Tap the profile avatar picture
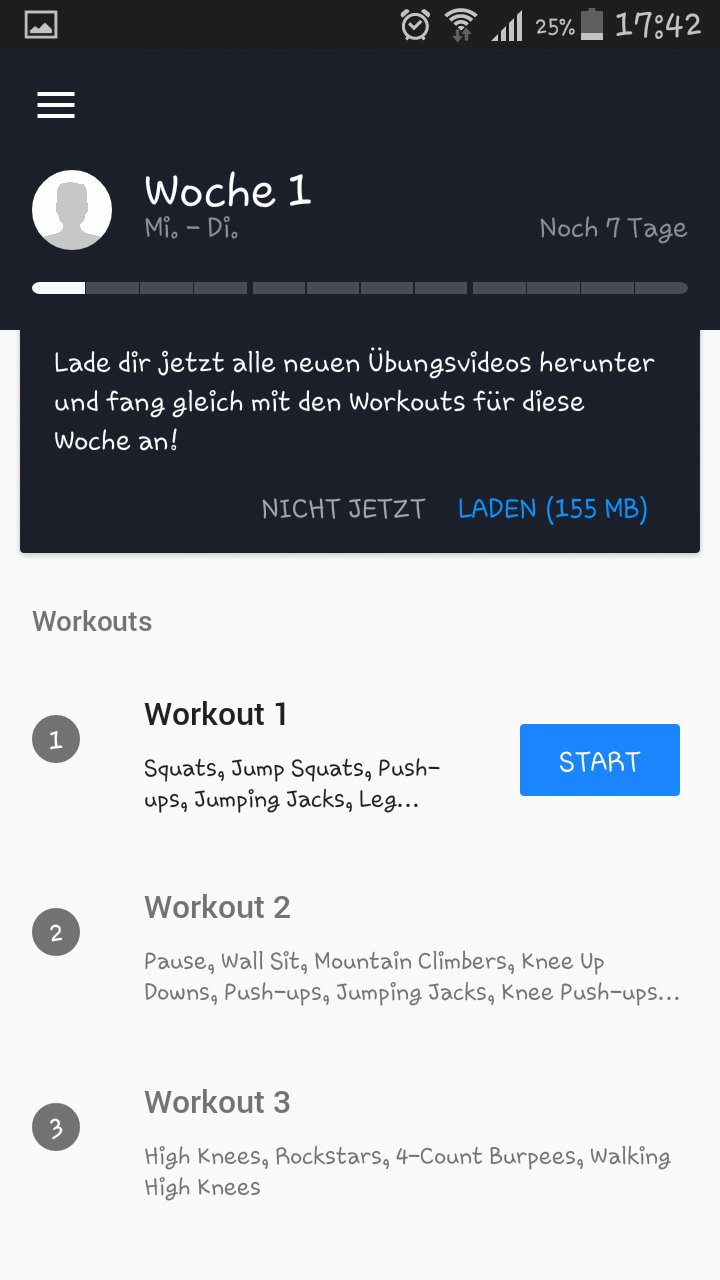The height and width of the screenshot is (1280, 720). pos(72,210)
